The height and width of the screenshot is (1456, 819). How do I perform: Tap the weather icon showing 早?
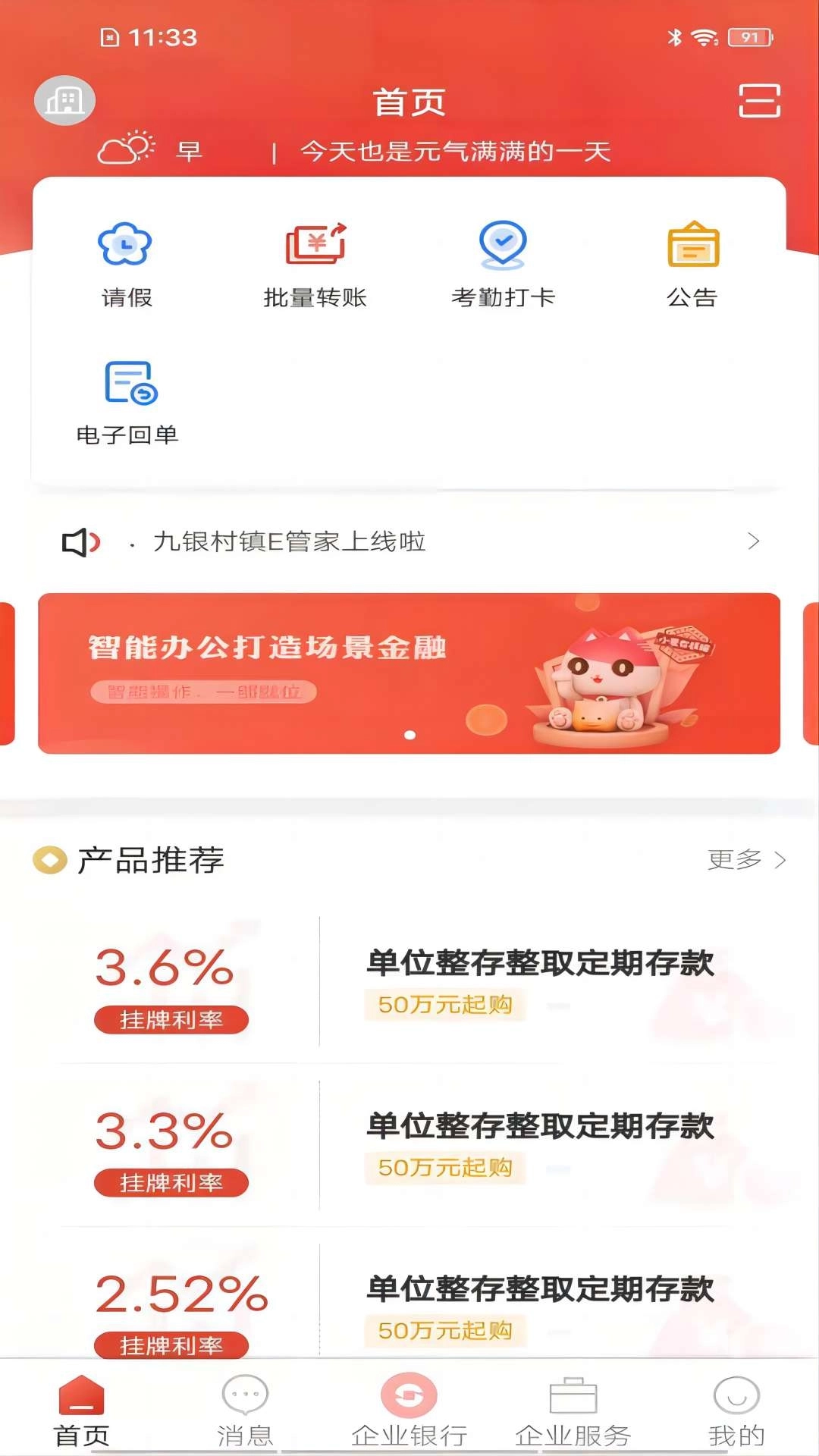tap(127, 149)
